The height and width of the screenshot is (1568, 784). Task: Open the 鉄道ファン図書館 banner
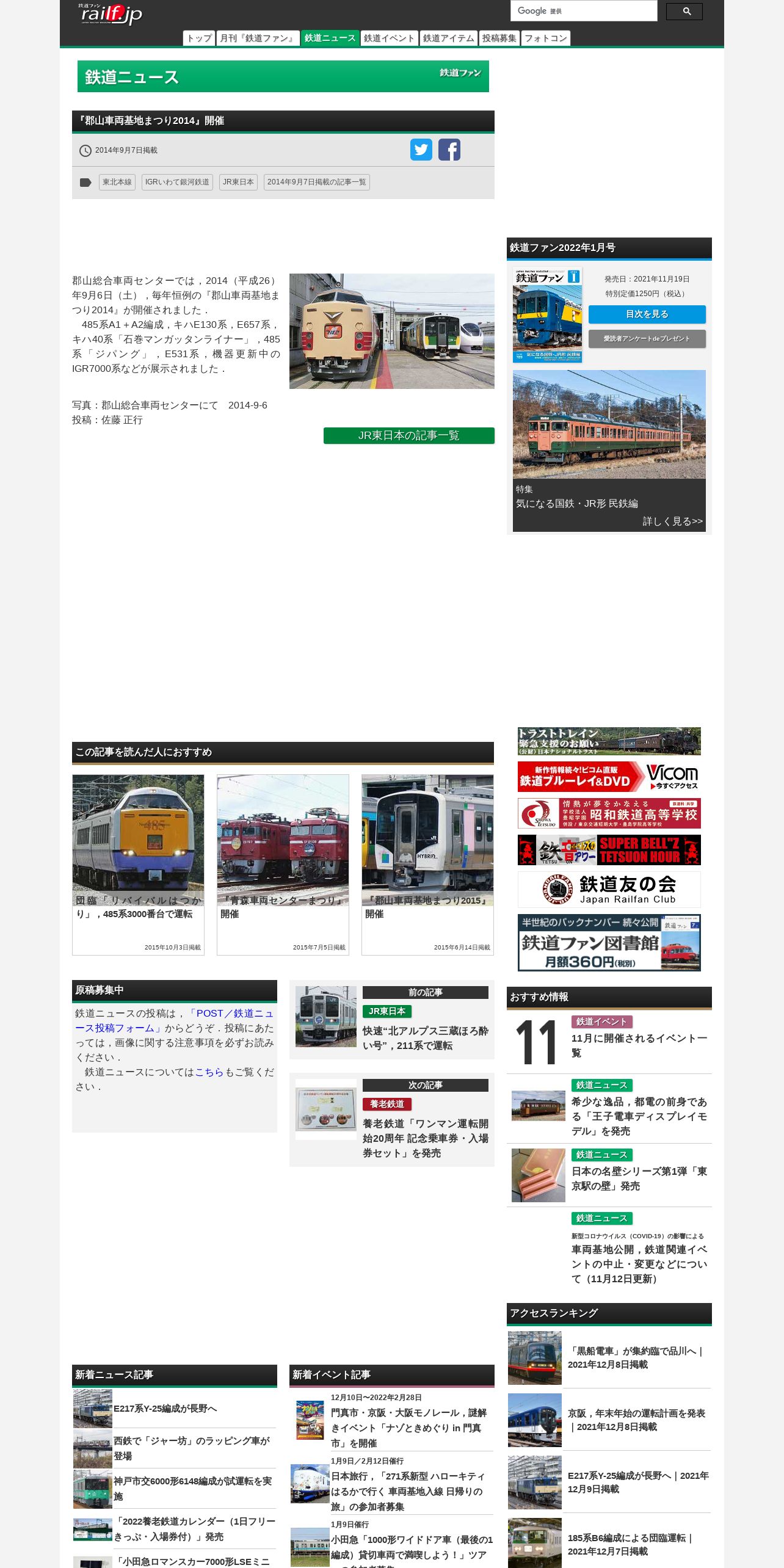pos(609,943)
